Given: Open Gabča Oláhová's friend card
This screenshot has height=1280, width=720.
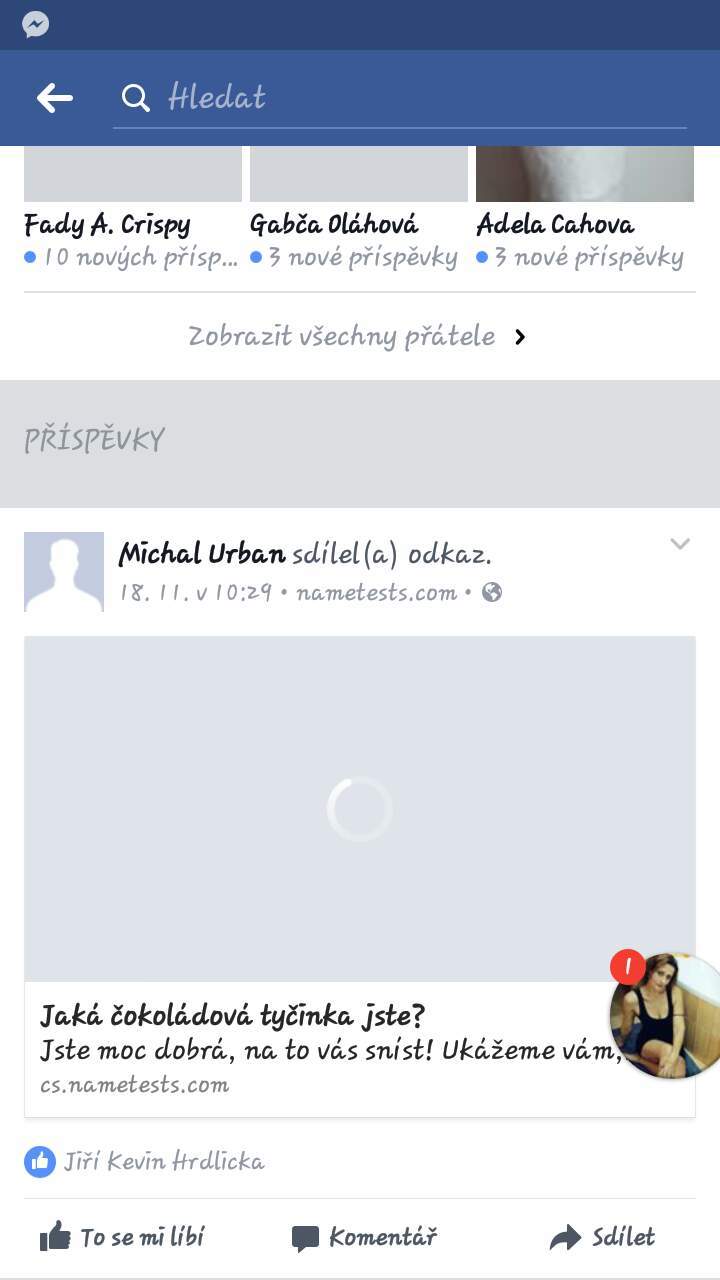Looking at the screenshot, I should 358,208.
